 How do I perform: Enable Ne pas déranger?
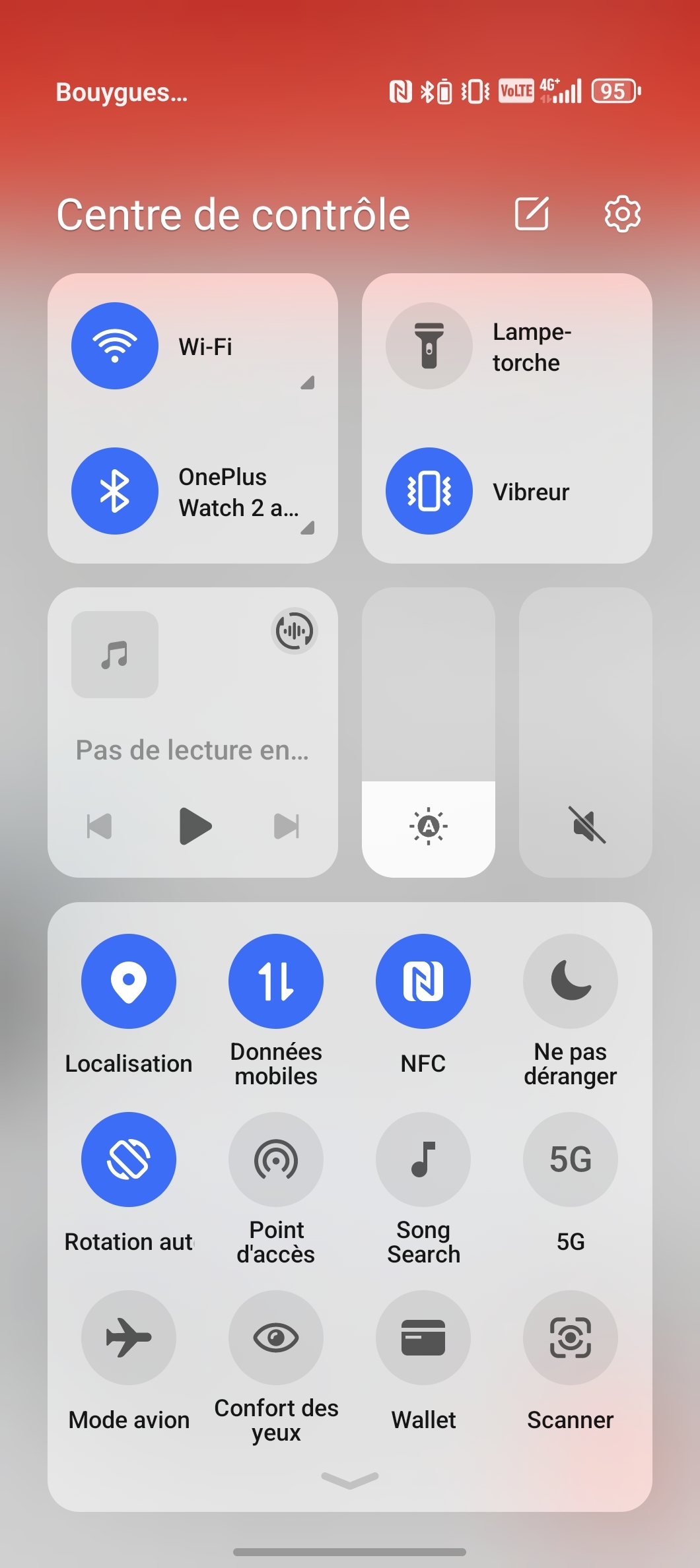coord(571,981)
